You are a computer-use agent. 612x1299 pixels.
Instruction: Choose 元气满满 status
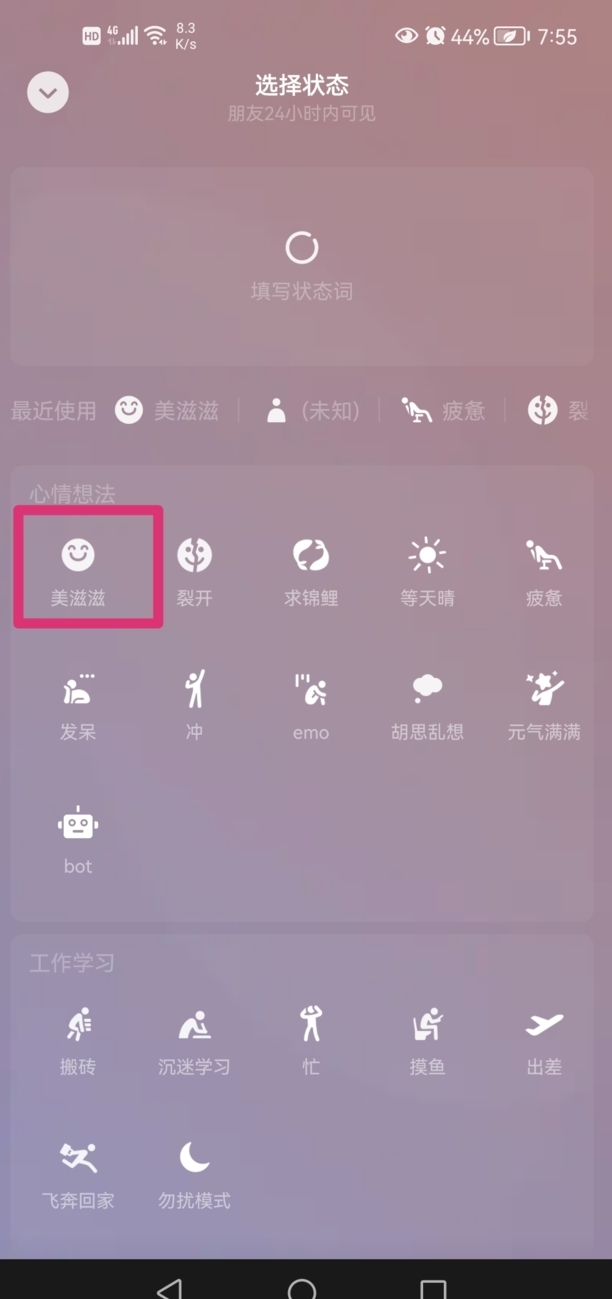coord(544,705)
